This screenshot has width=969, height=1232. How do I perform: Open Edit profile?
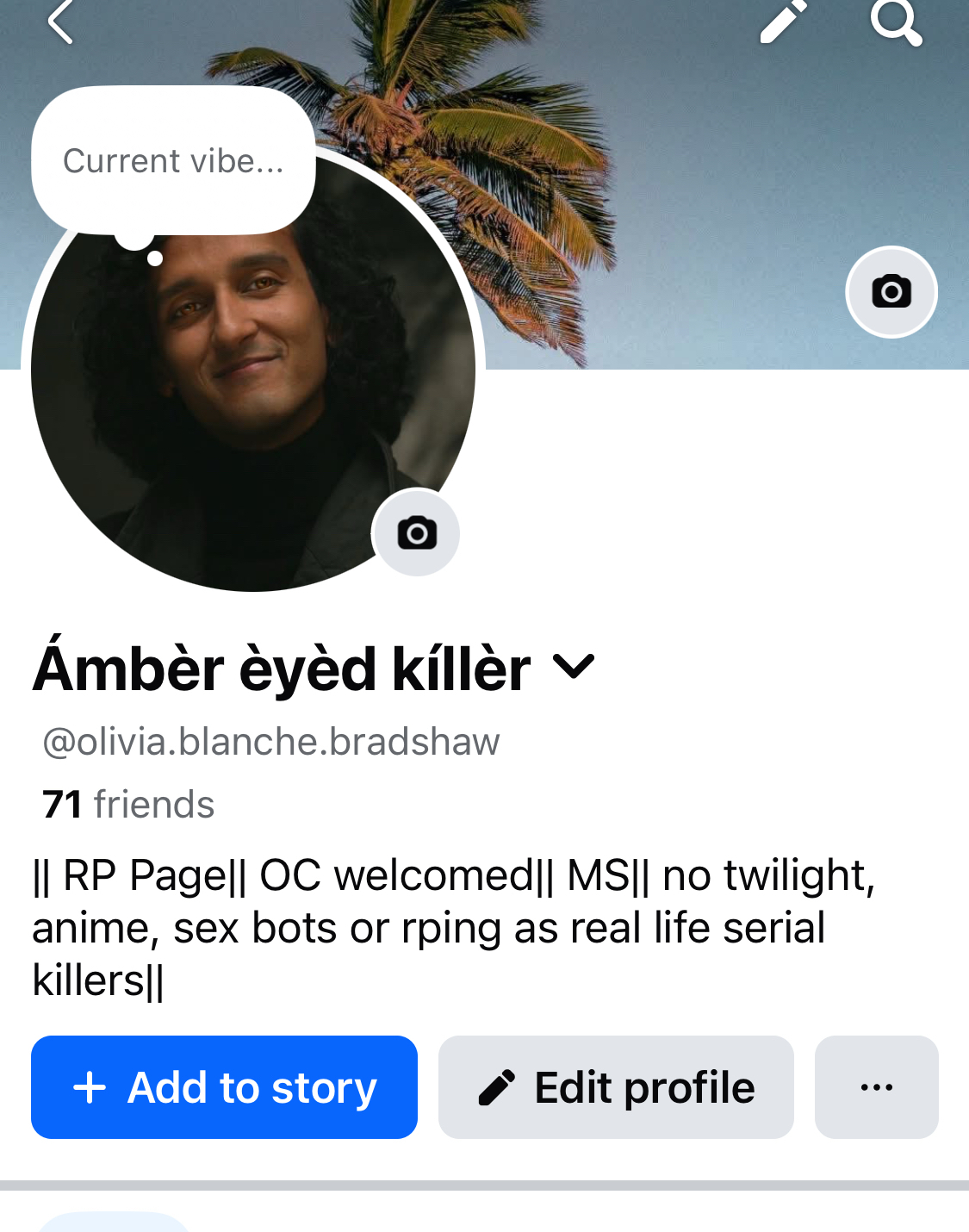tap(616, 1087)
